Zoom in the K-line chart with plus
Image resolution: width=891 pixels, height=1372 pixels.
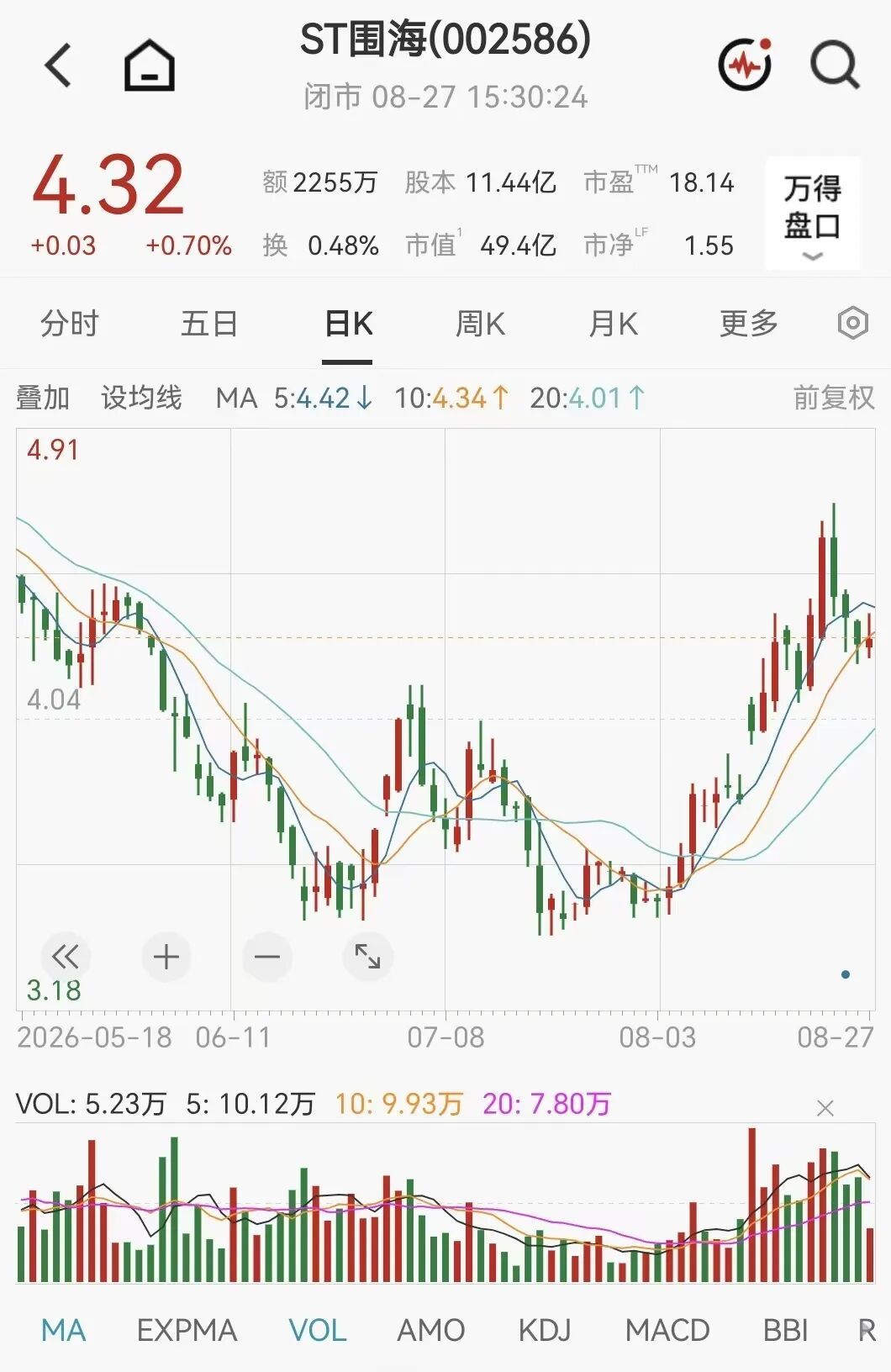[166, 957]
